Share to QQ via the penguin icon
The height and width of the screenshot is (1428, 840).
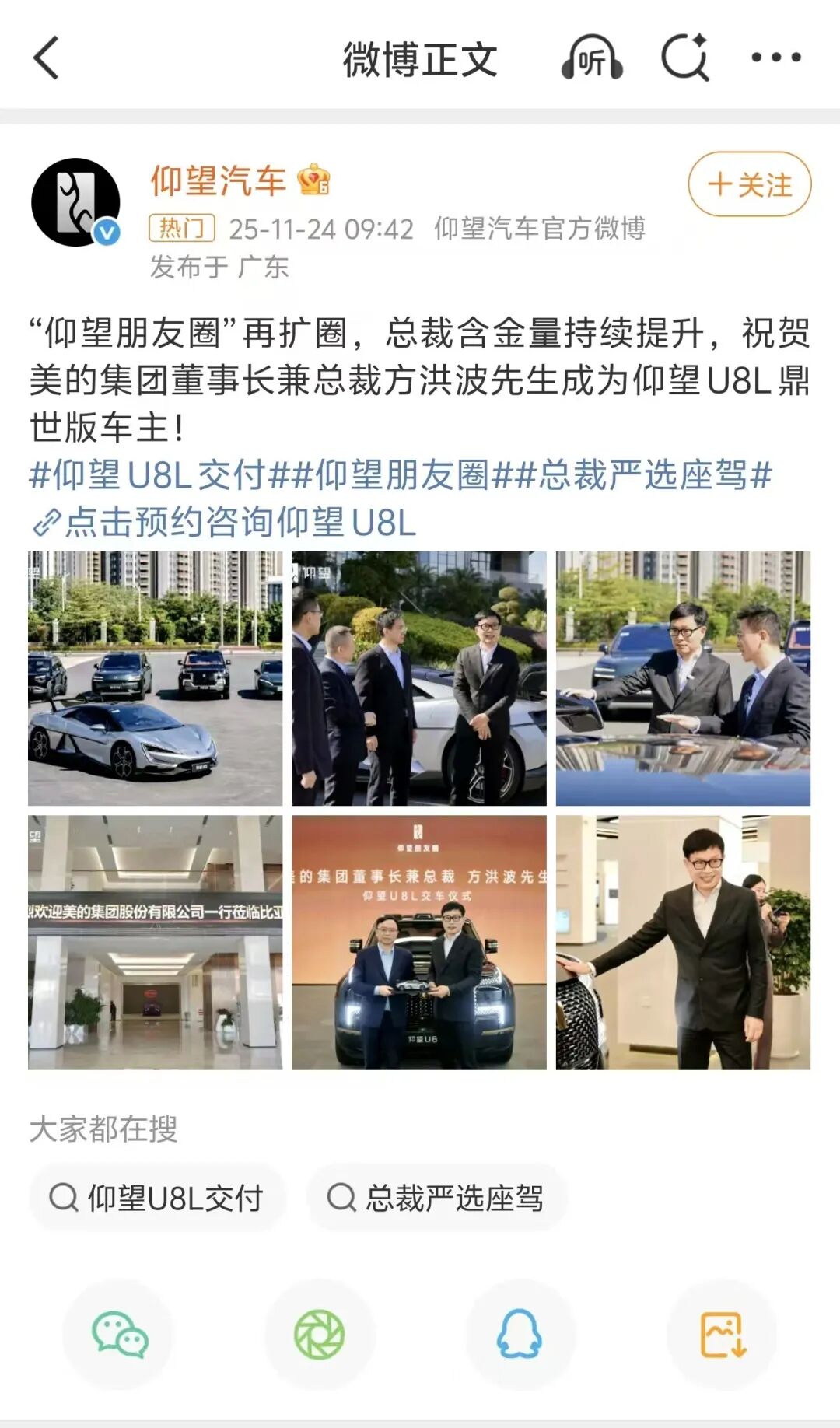520,1335
